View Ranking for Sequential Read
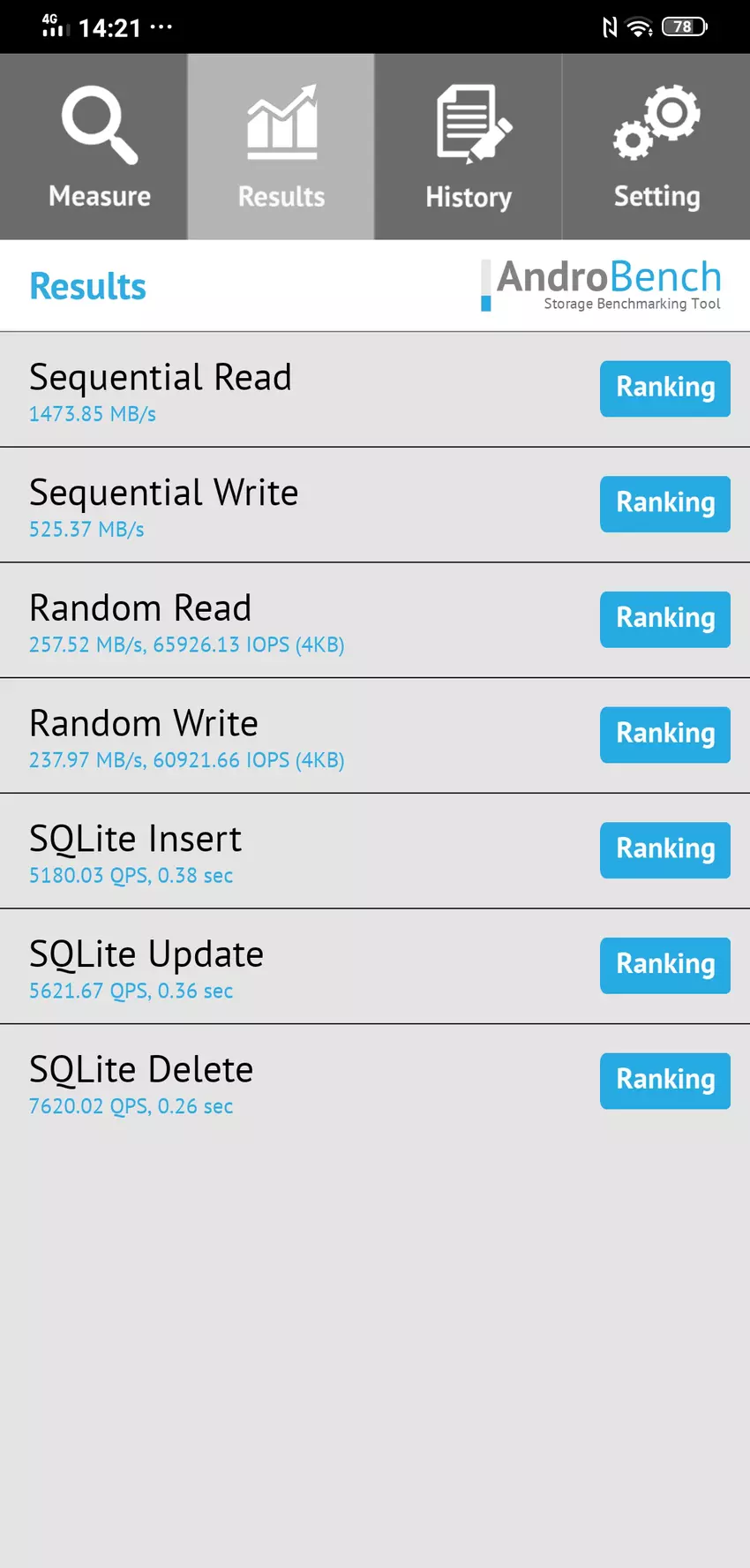This screenshot has height=1568, width=750. coord(664,388)
